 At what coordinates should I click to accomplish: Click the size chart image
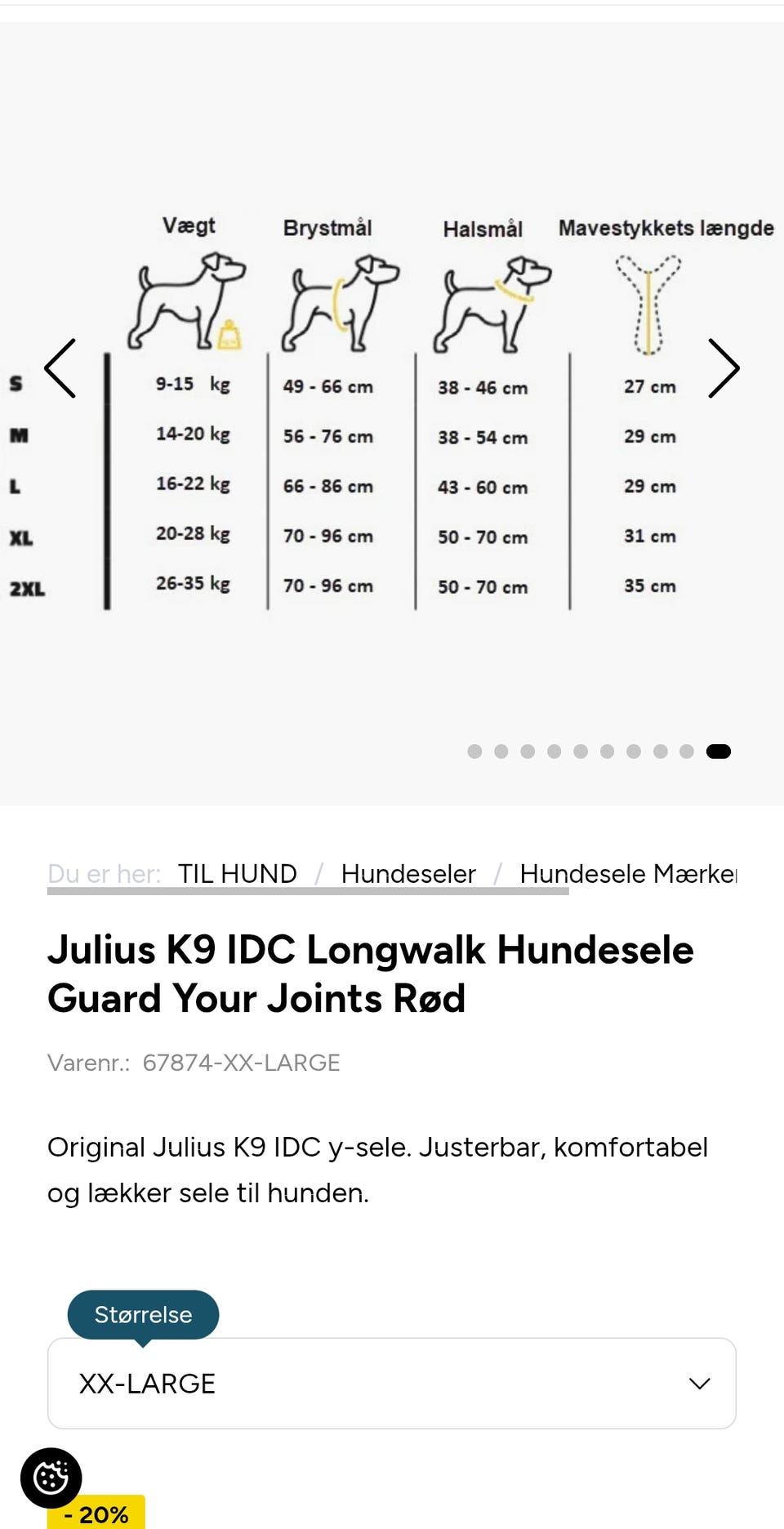[x=392, y=408]
